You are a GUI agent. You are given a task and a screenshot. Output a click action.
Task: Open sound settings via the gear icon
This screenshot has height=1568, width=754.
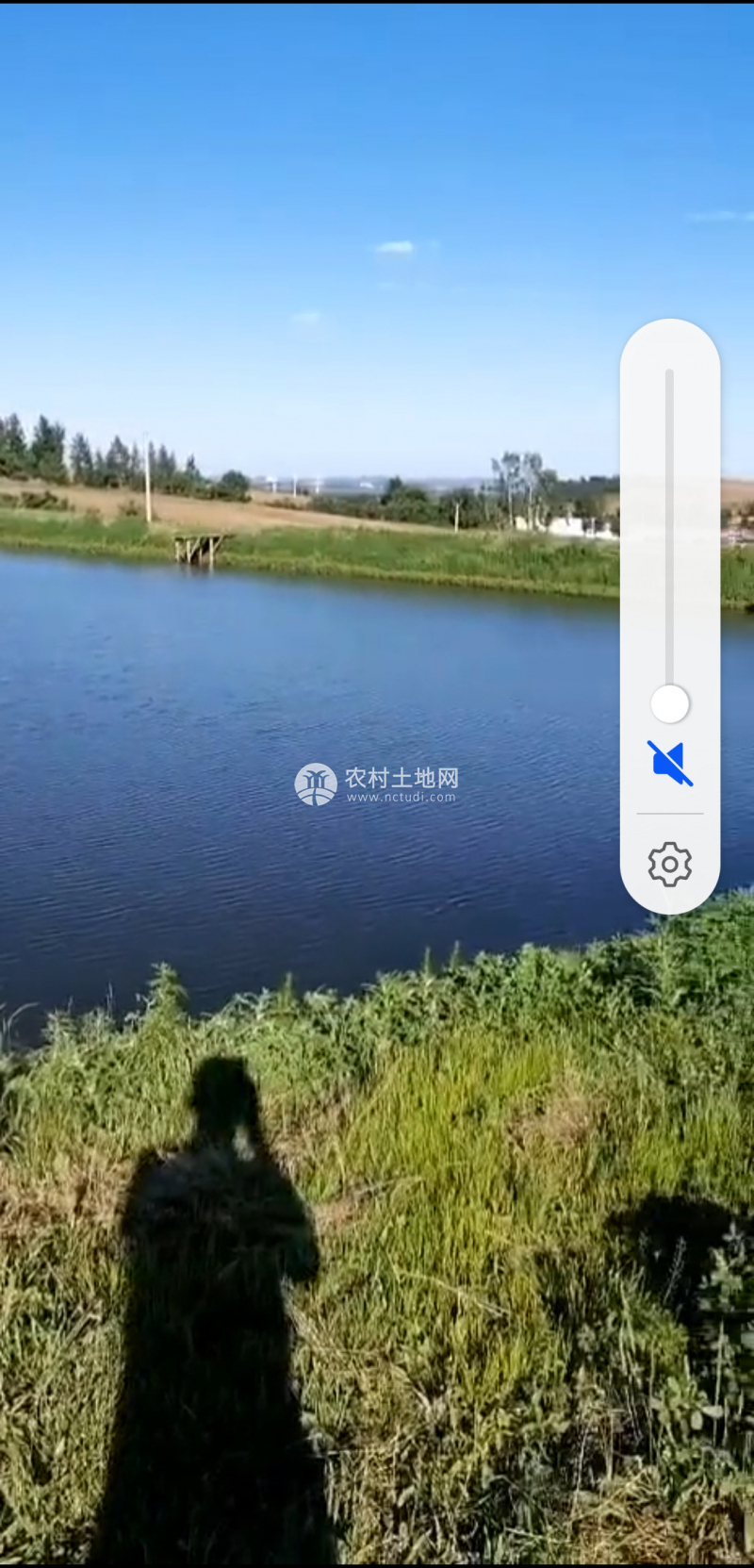click(x=669, y=864)
